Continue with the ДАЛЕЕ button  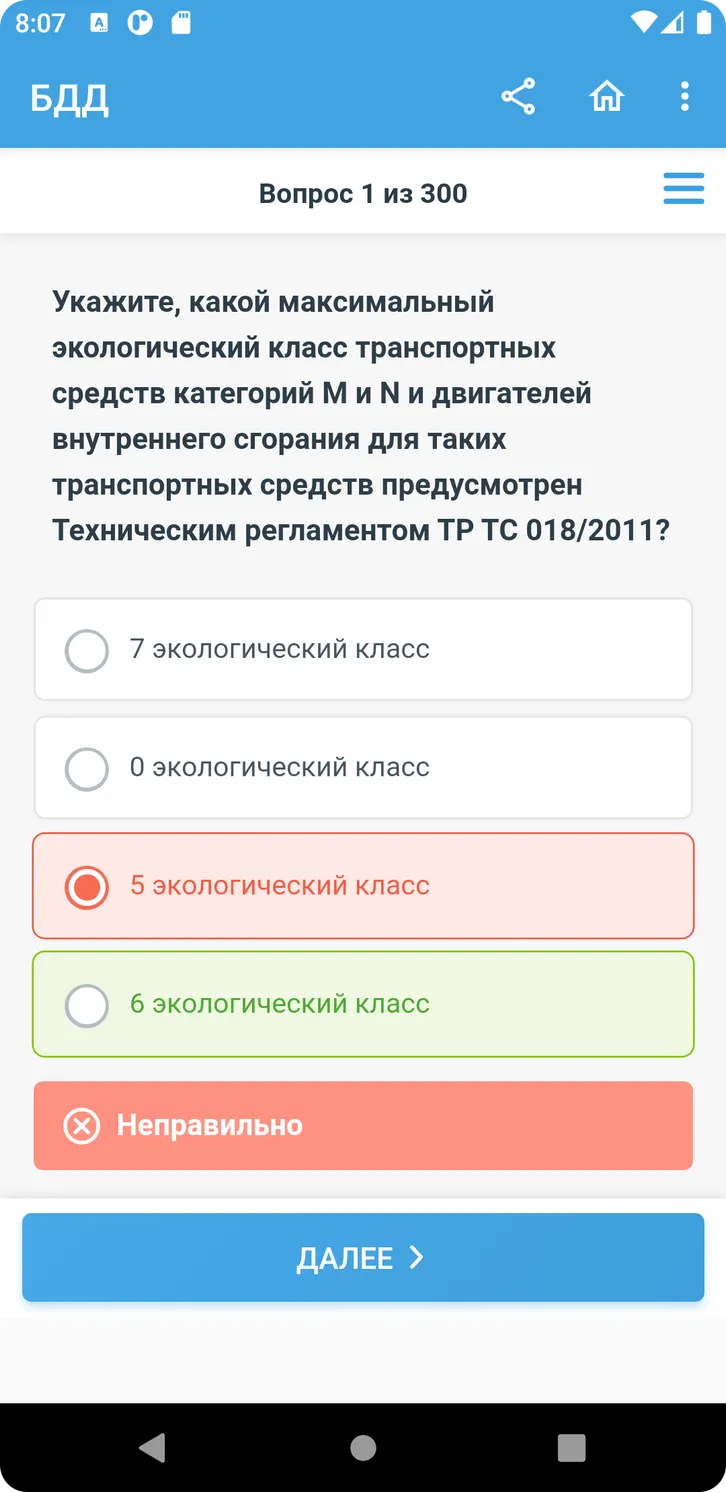tap(363, 1257)
